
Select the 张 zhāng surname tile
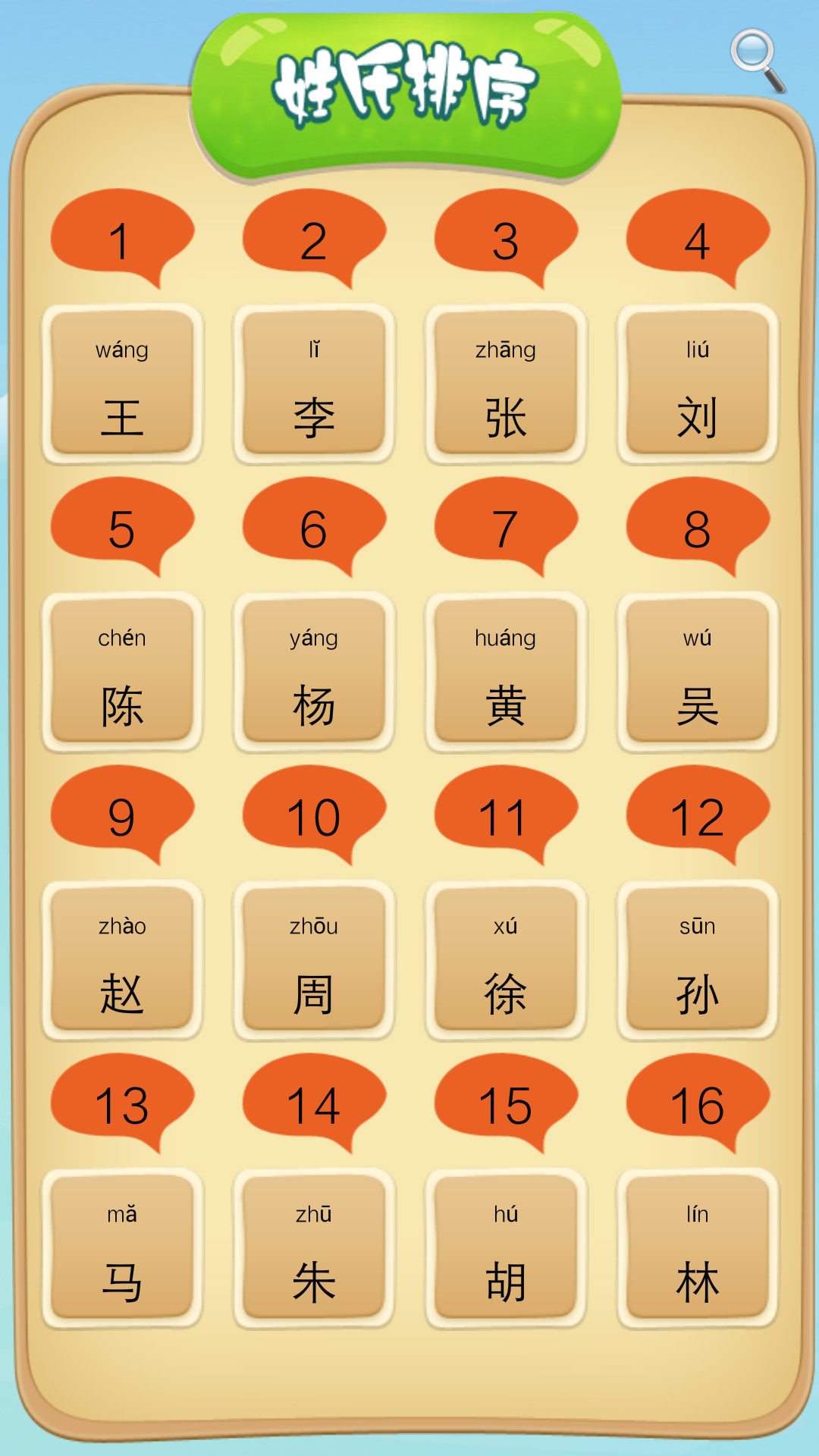pyautogui.click(x=507, y=383)
